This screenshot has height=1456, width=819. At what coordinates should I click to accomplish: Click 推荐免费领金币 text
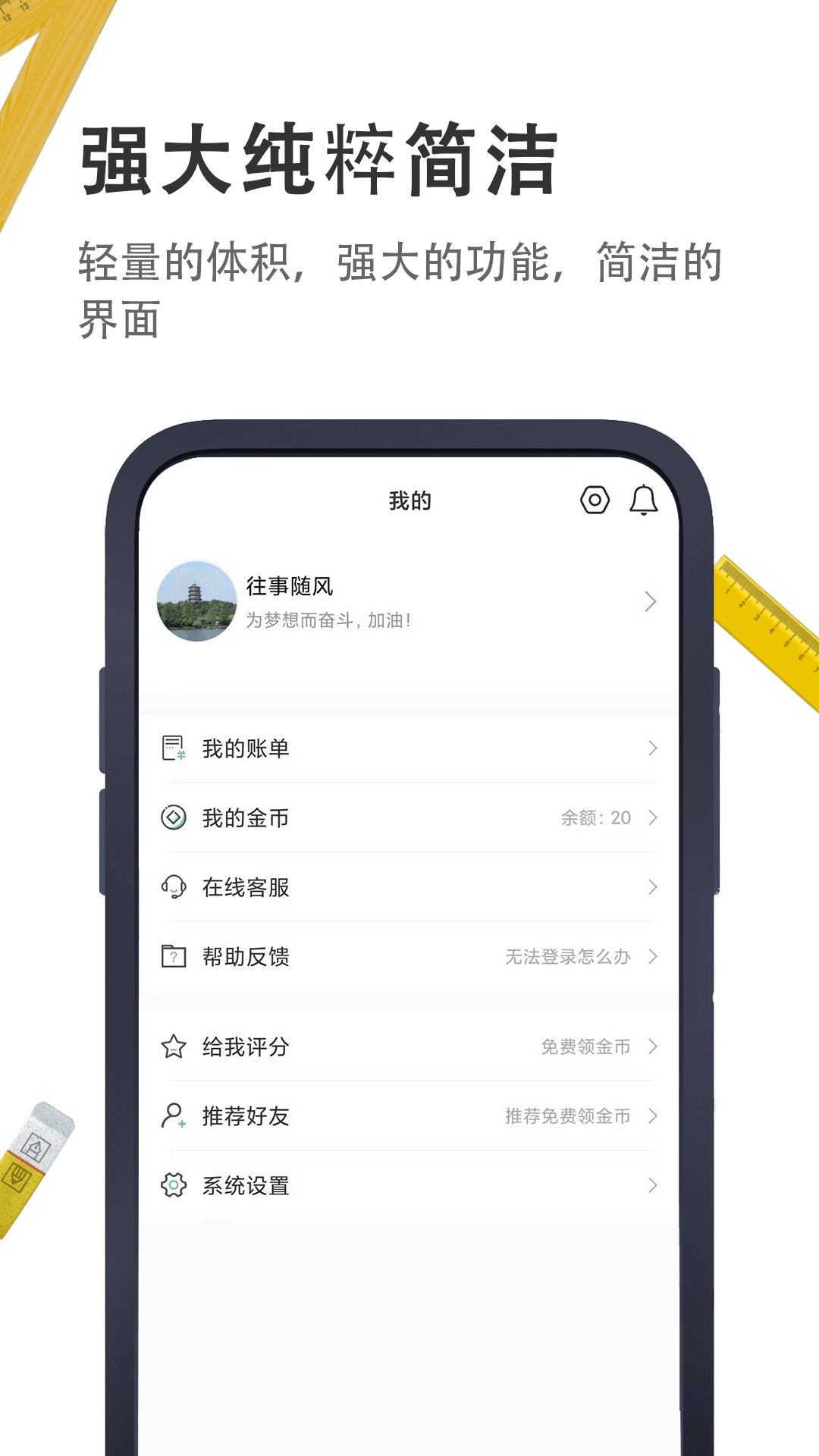[567, 1116]
